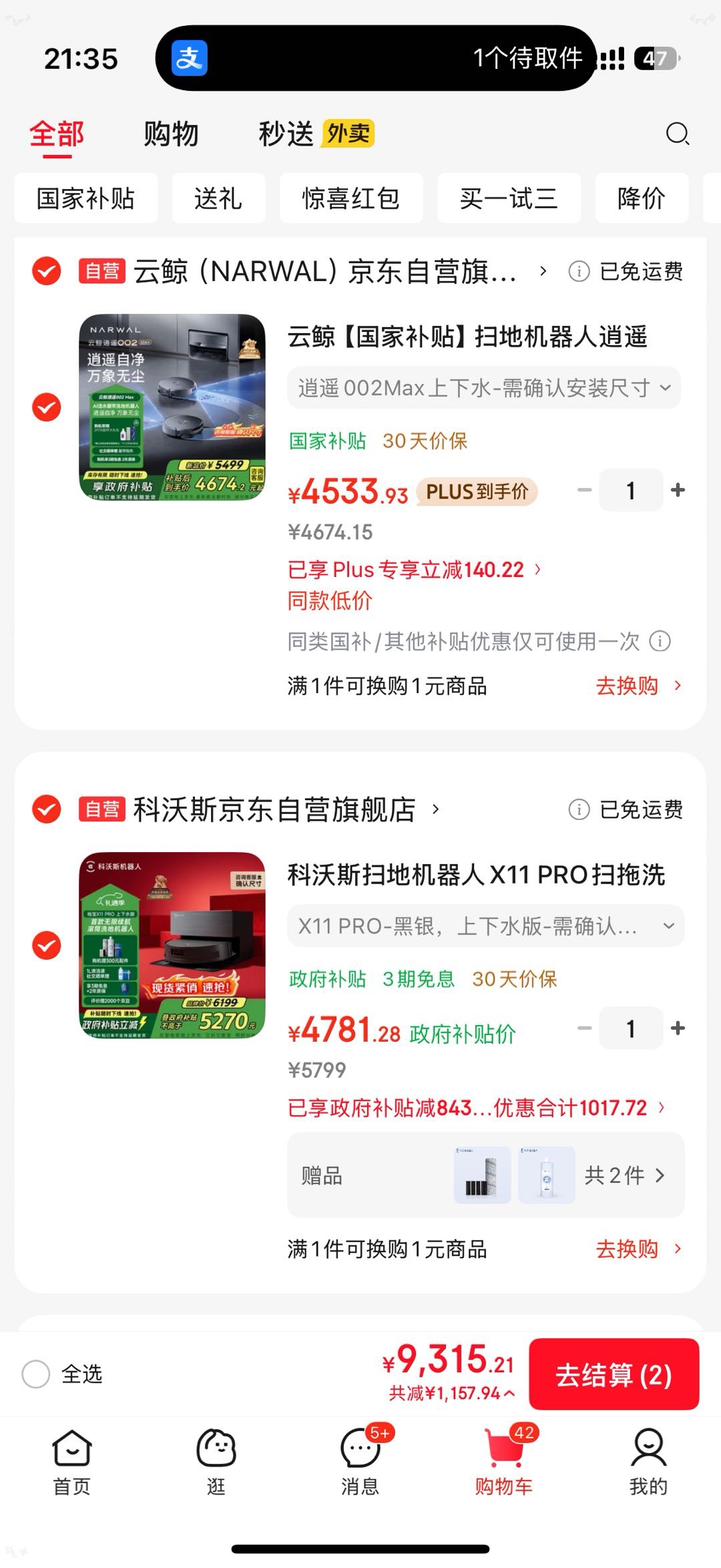Screen dimensions: 721x1568
Task: Tap 去换购 under 科沃斯 item
Action: tap(638, 1249)
